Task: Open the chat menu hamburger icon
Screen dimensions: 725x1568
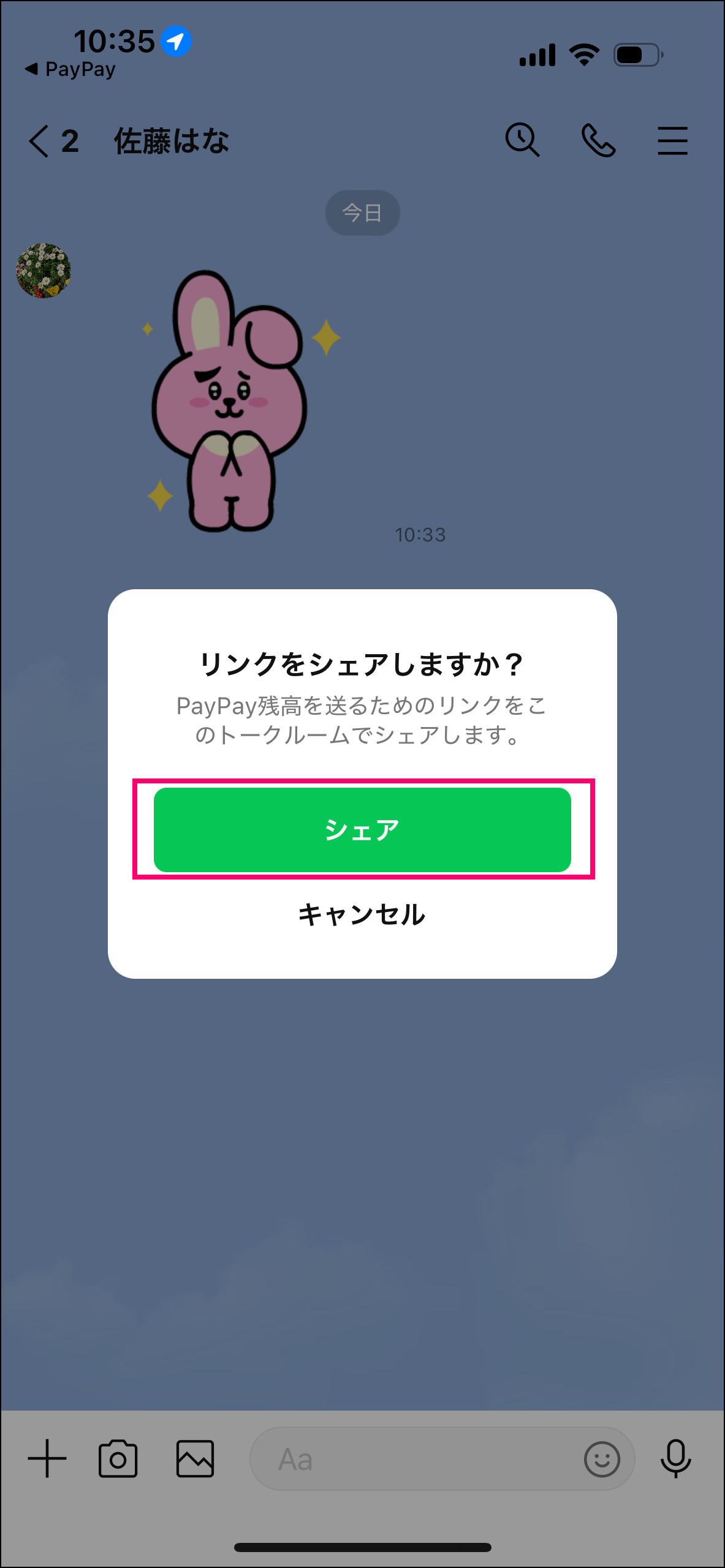Action: [x=673, y=140]
